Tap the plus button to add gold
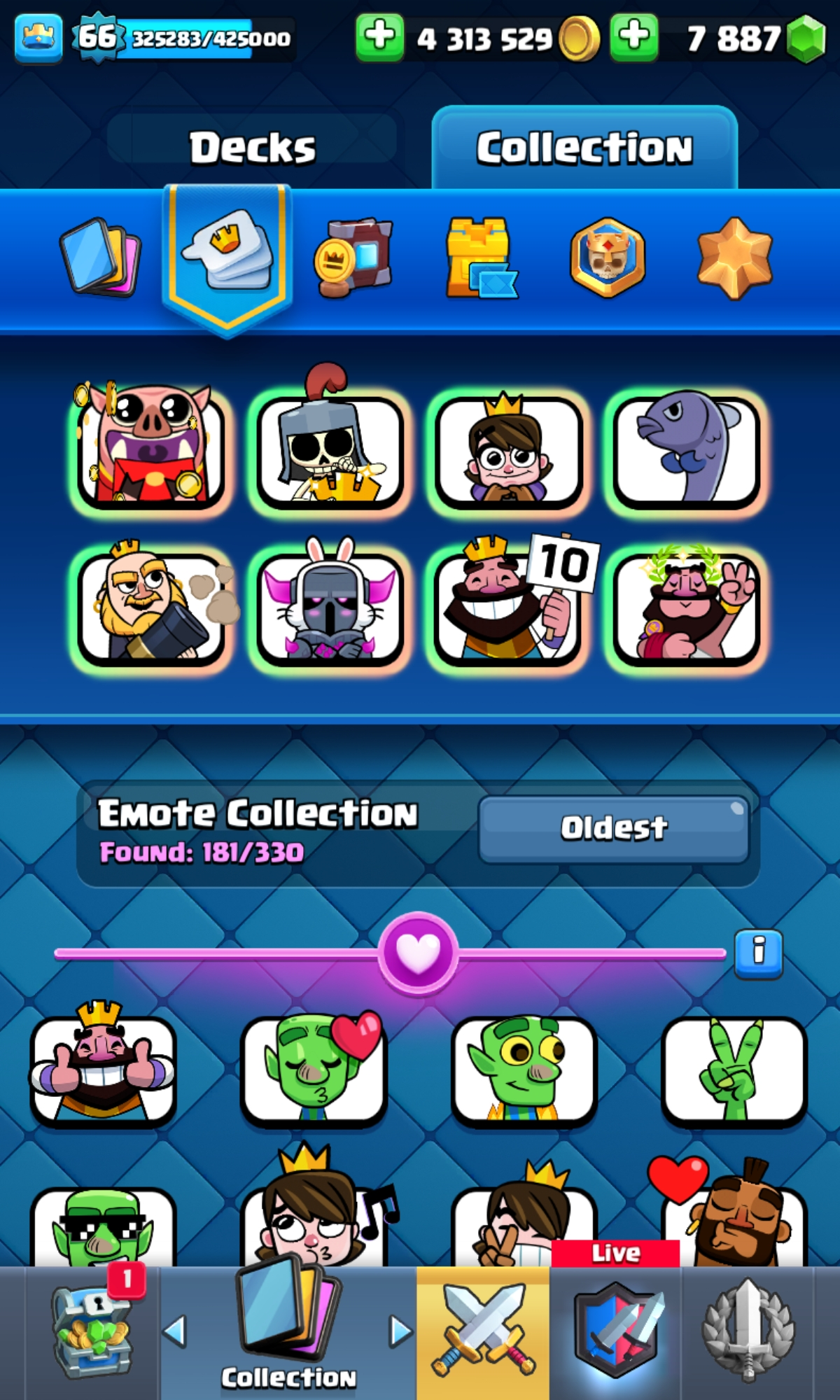Image resolution: width=840 pixels, height=1400 pixels. point(379,37)
